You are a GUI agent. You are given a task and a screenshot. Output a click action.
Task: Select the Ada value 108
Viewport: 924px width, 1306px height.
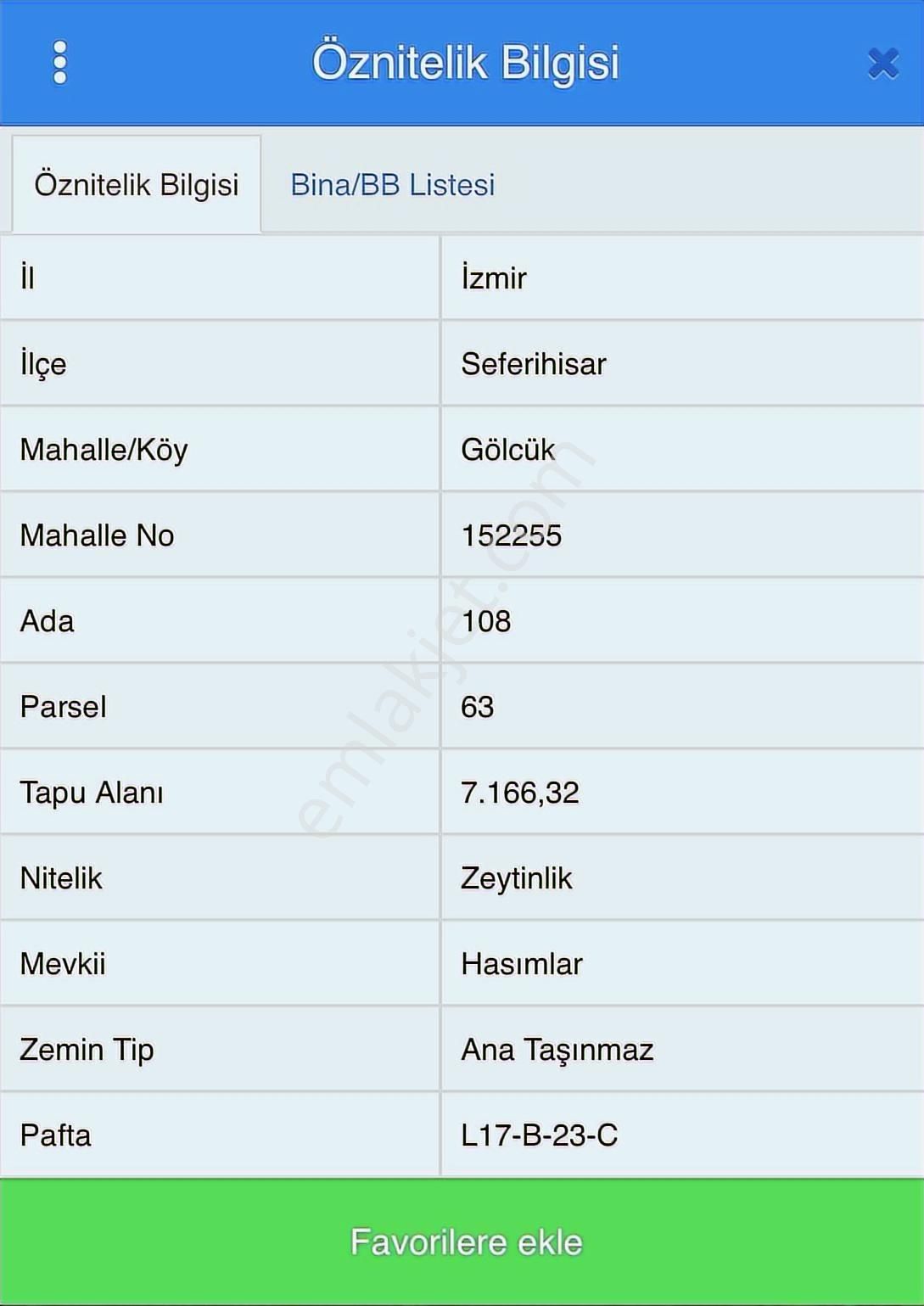(x=486, y=620)
